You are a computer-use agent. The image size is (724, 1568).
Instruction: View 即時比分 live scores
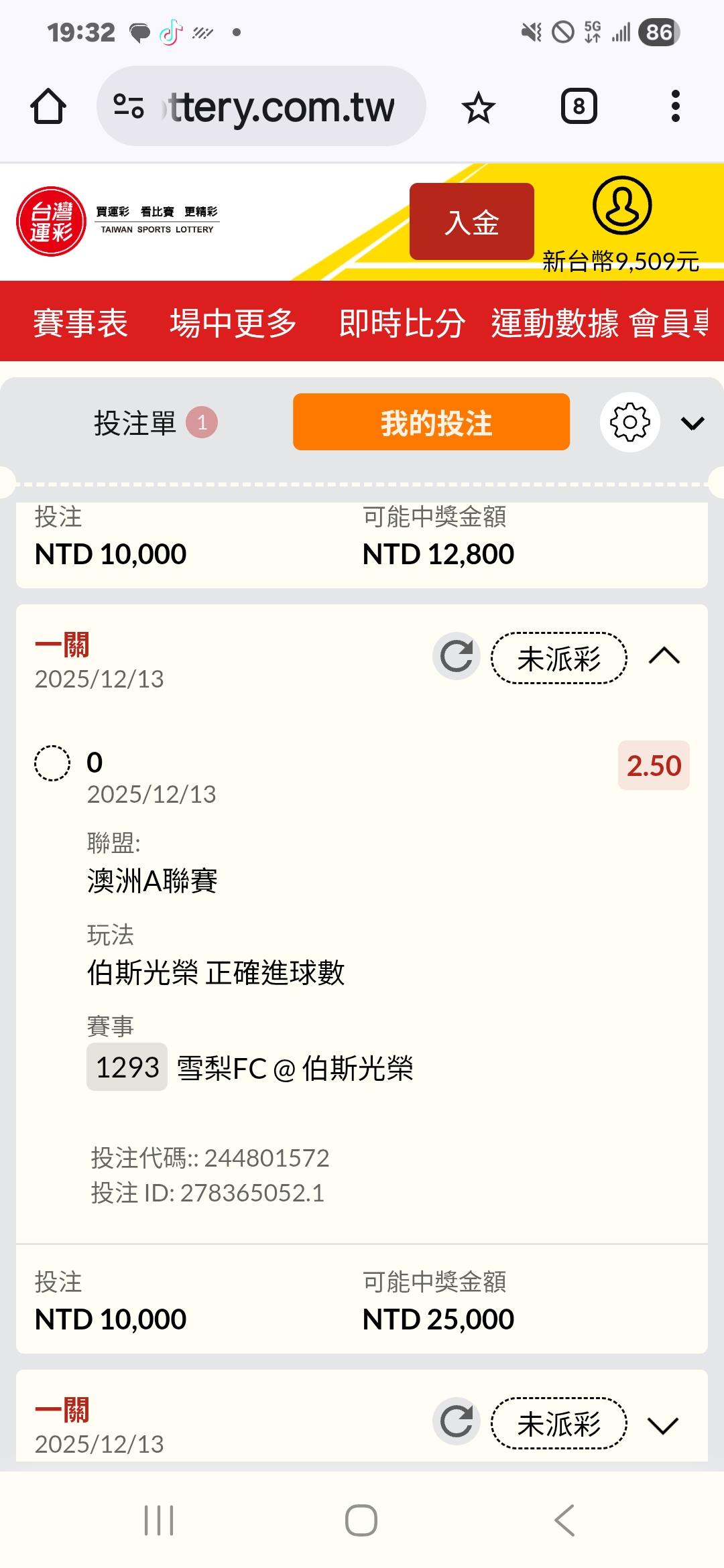(x=402, y=323)
